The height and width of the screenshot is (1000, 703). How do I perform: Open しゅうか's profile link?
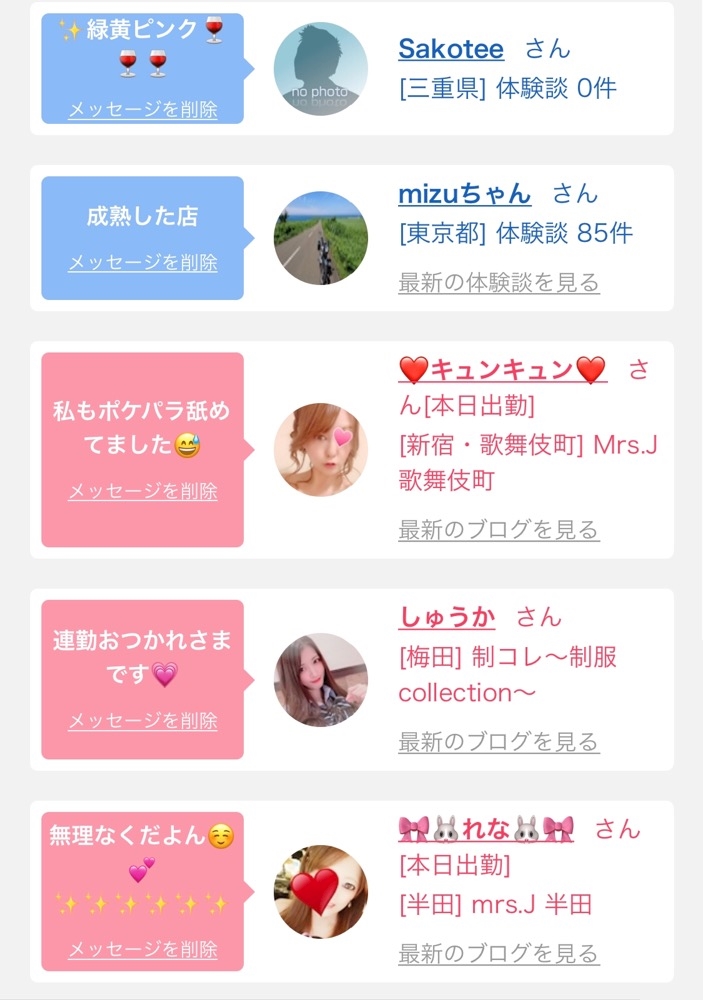(x=446, y=617)
